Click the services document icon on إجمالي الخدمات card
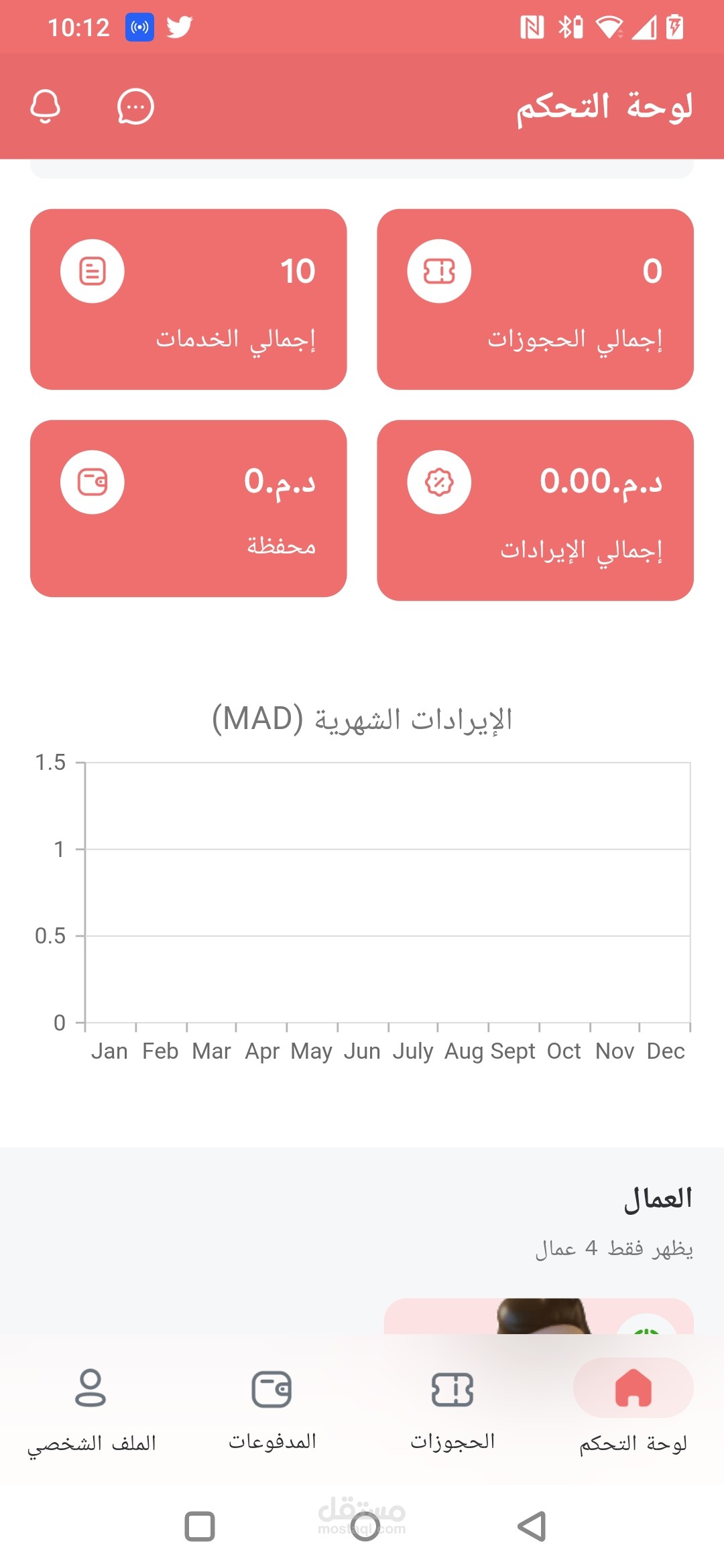Image resolution: width=724 pixels, height=1568 pixels. pyautogui.click(x=93, y=270)
